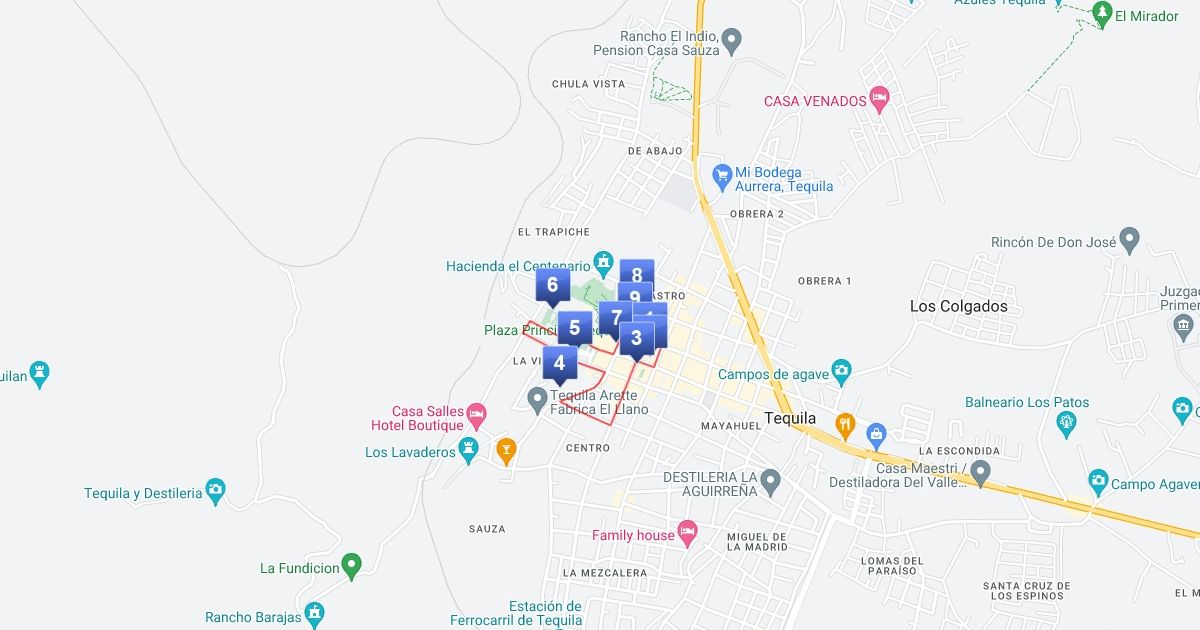Open map marker number 5
Screen dimensions: 1200x630
click(574, 328)
